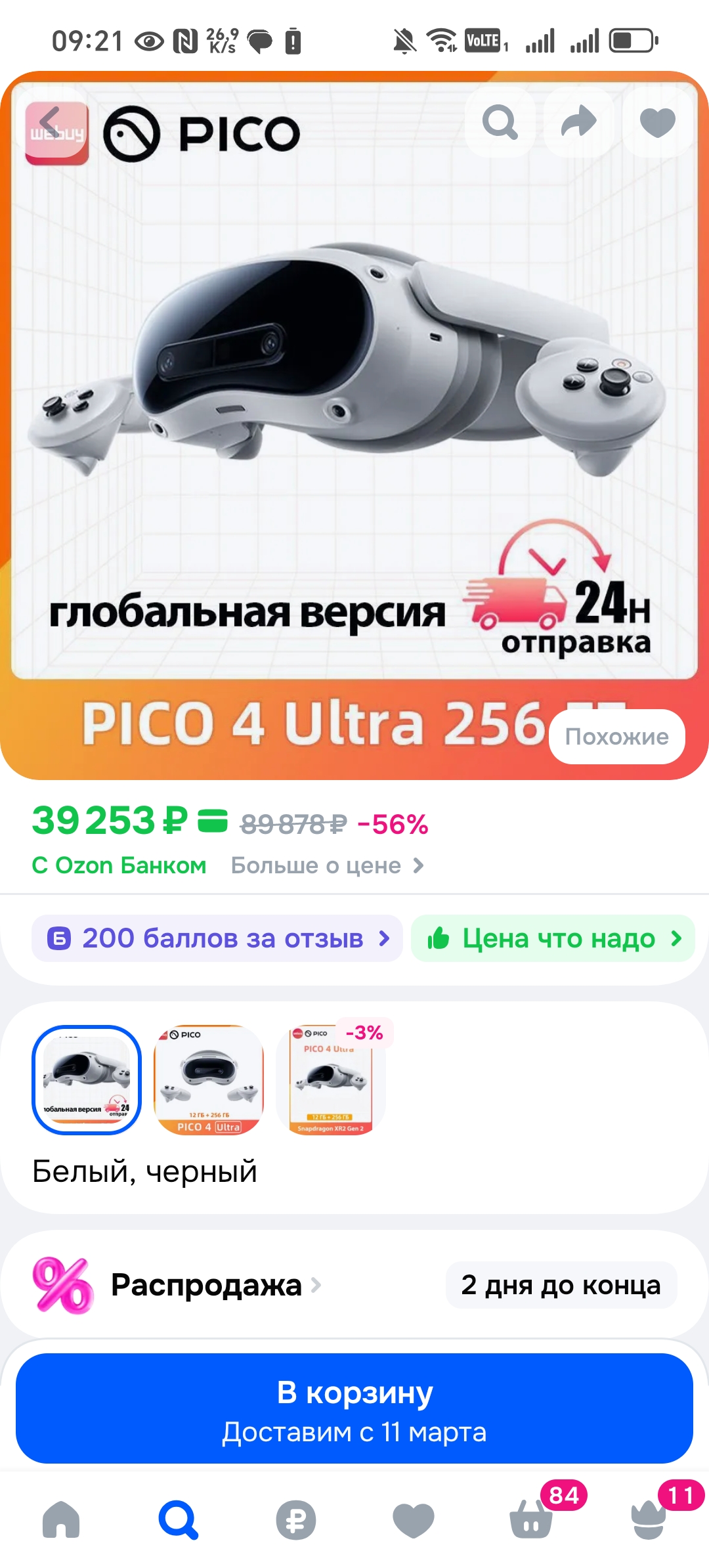
Task: Tap Цена что надо chip
Action: 553,938
